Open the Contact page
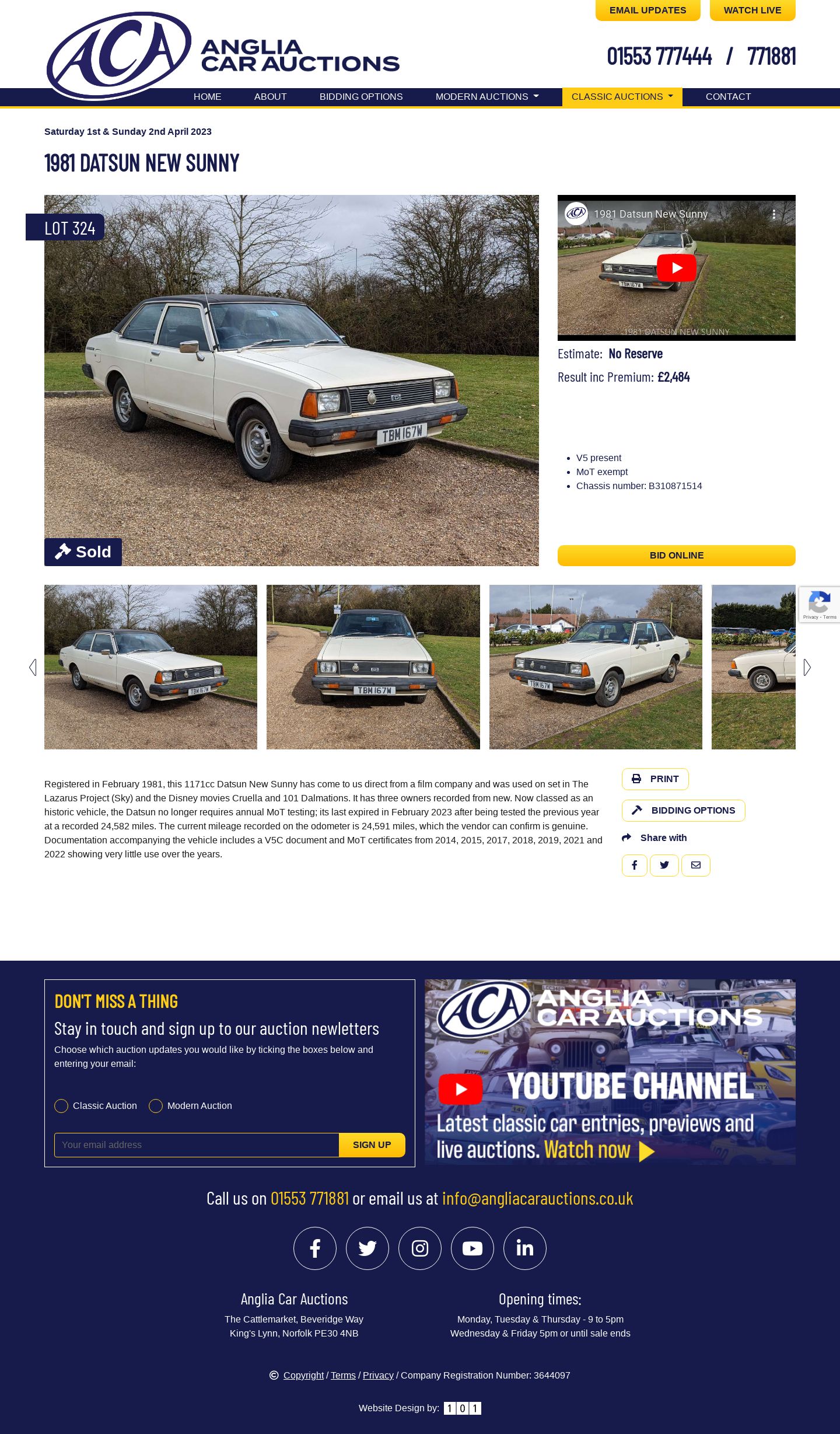 click(728, 97)
